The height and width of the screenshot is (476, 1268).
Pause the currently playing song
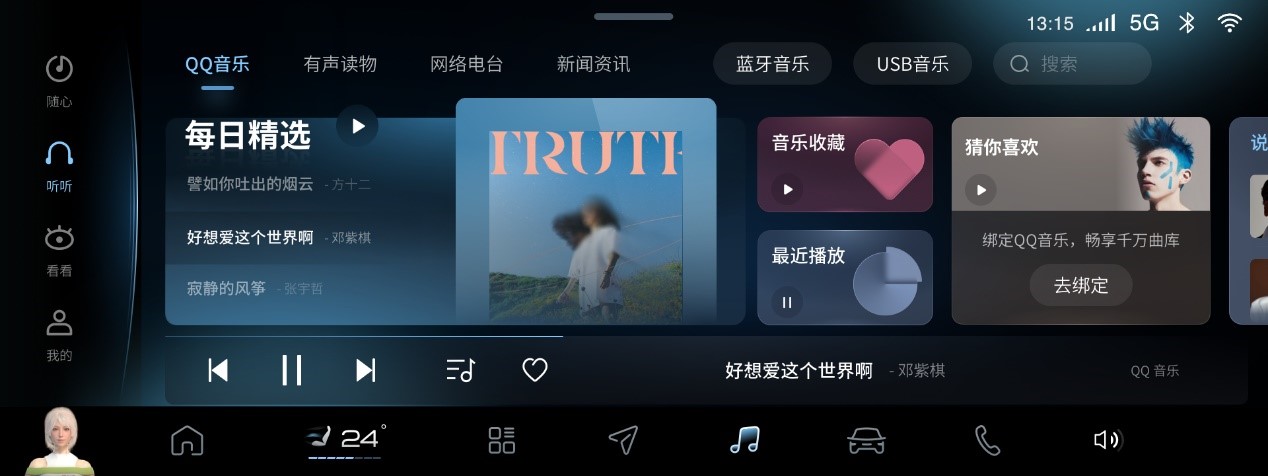[x=291, y=370]
